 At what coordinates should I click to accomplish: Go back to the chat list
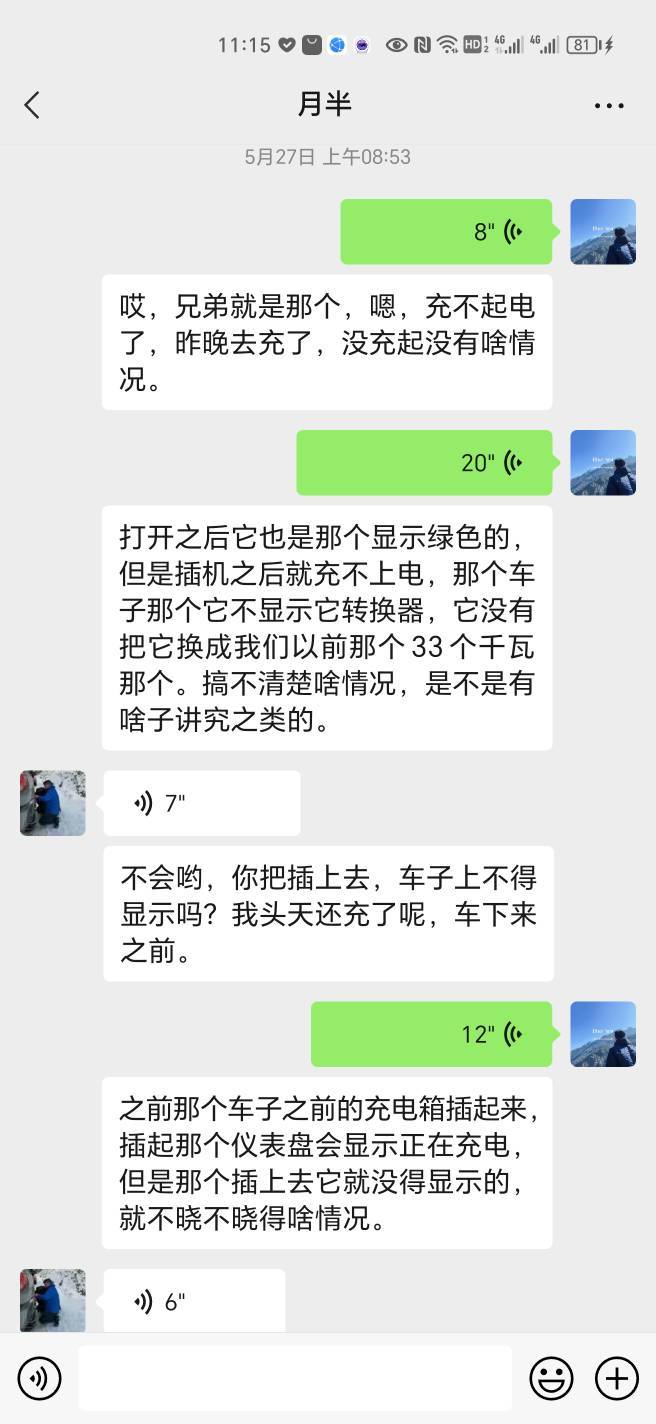(32, 105)
